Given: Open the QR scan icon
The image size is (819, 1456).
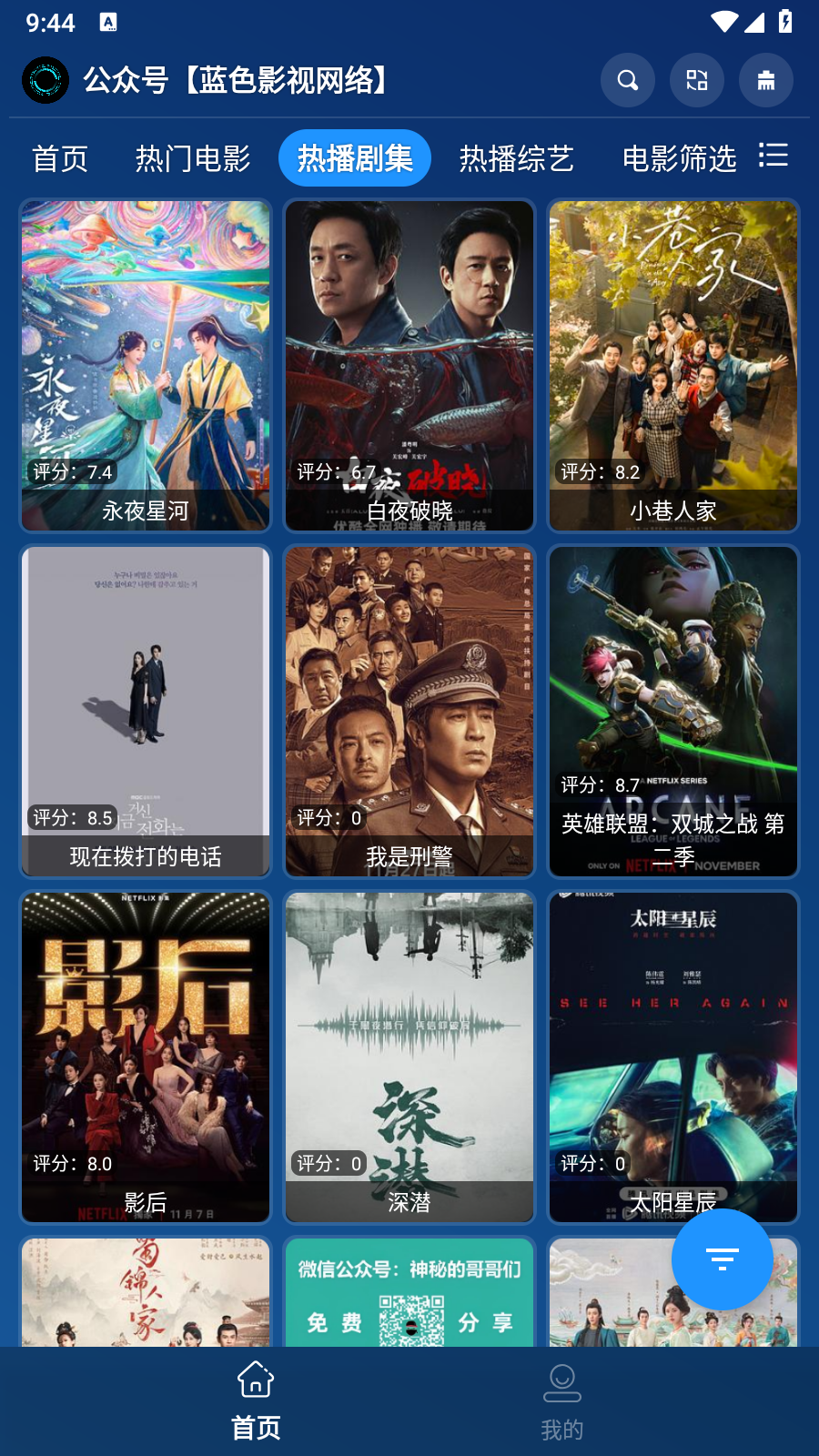Looking at the screenshot, I should coord(697,80).
